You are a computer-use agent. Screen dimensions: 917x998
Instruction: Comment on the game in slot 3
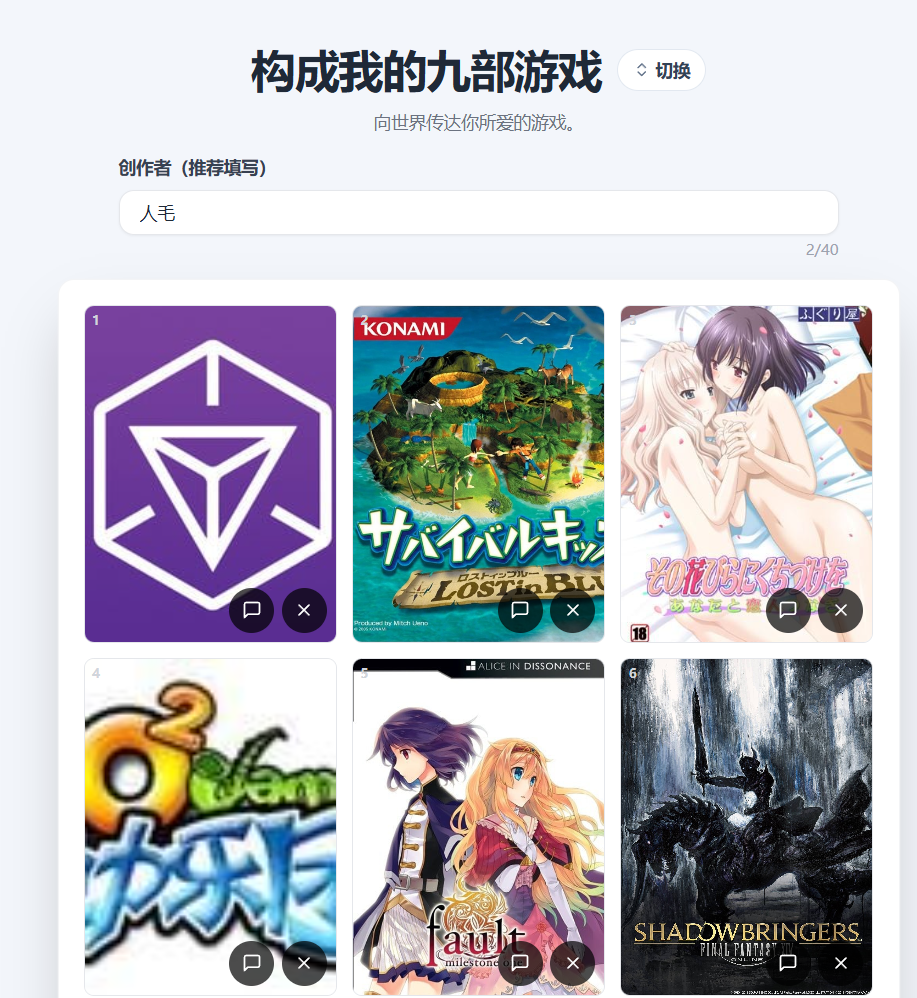(x=788, y=610)
